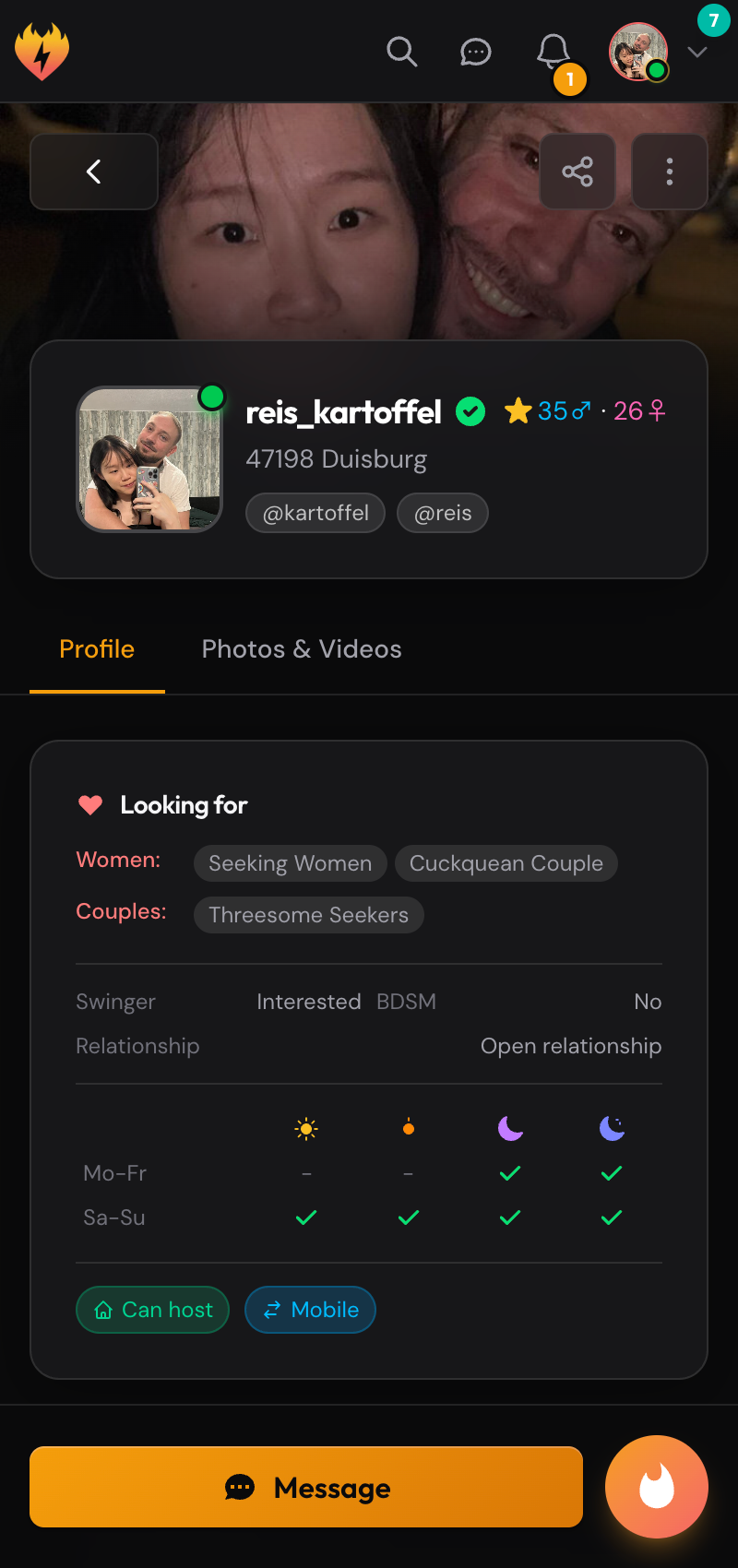Tap the orange flame action button
Screen dimensions: 738x1568
pyautogui.click(x=657, y=1487)
